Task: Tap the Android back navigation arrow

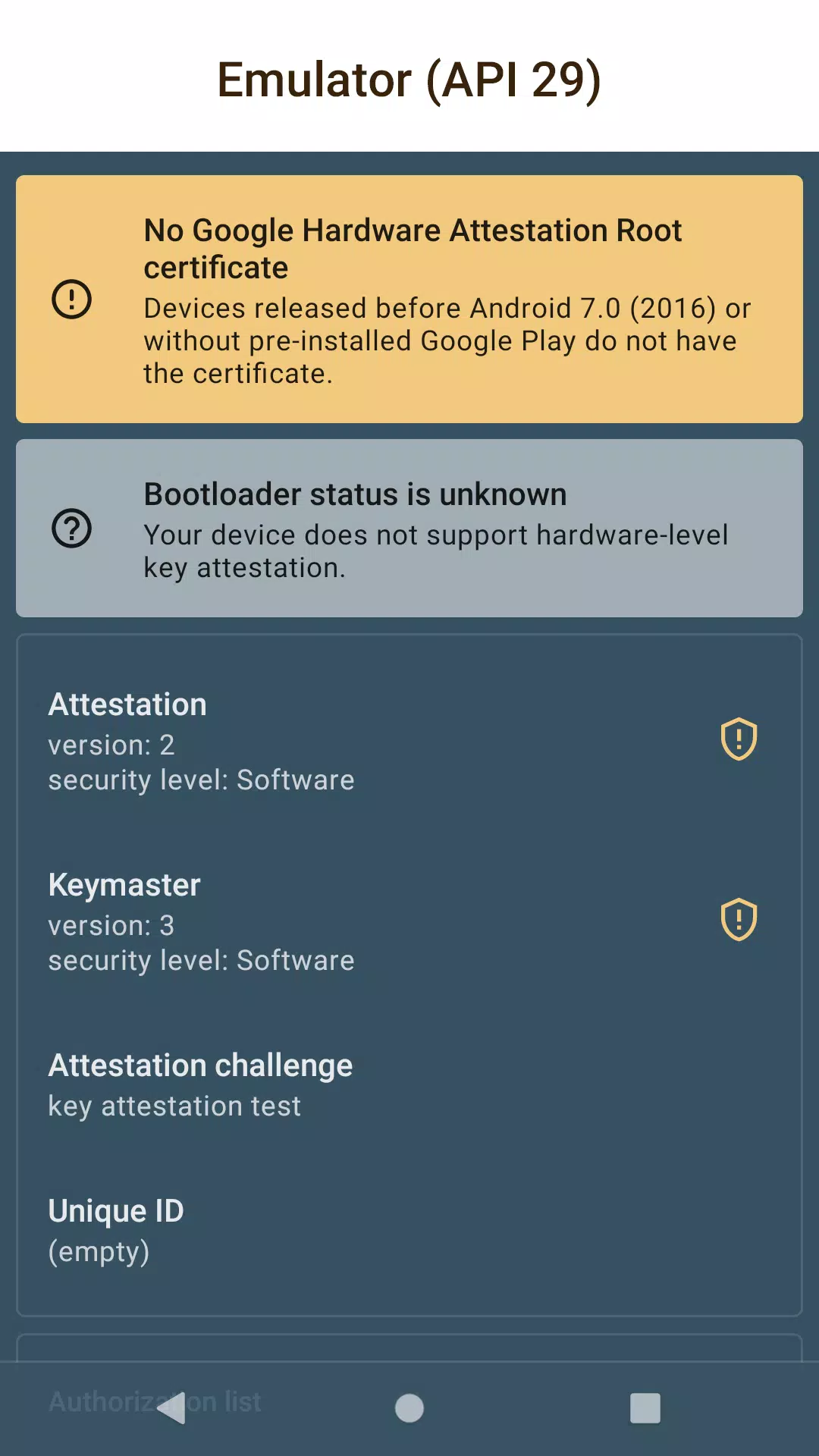Action: pos(173,1407)
